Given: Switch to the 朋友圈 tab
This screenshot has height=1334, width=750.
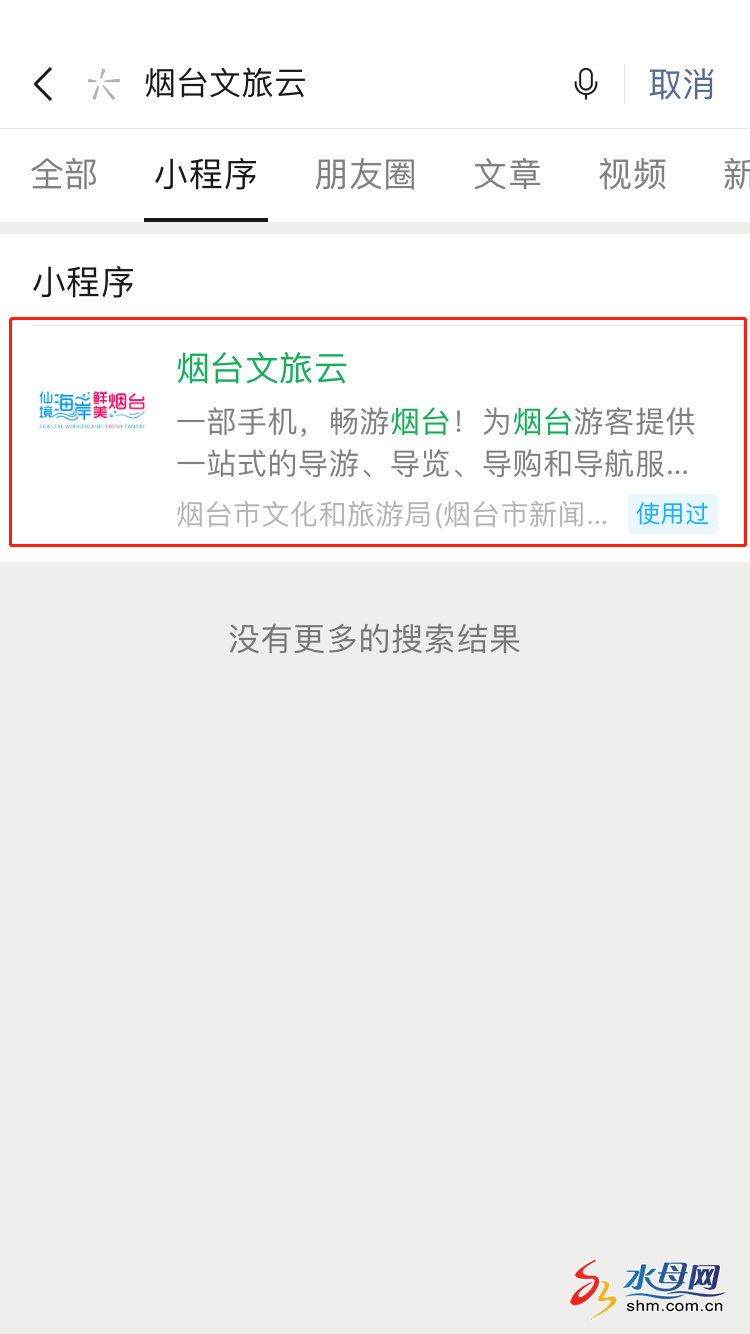Looking at the screenshot, I should click(365, 175).
